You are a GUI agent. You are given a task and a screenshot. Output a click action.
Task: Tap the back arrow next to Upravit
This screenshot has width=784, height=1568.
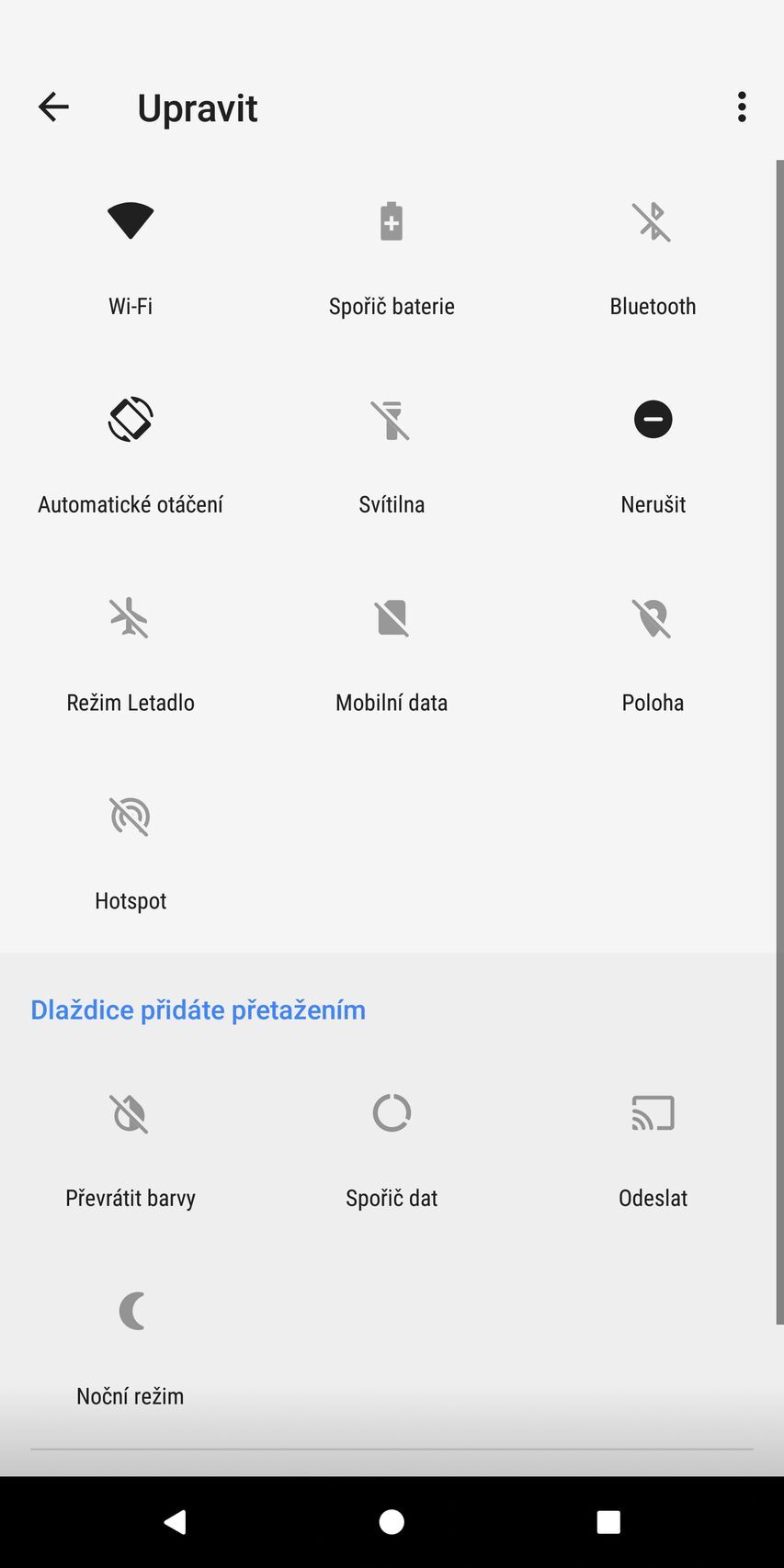tap(53, 107)
